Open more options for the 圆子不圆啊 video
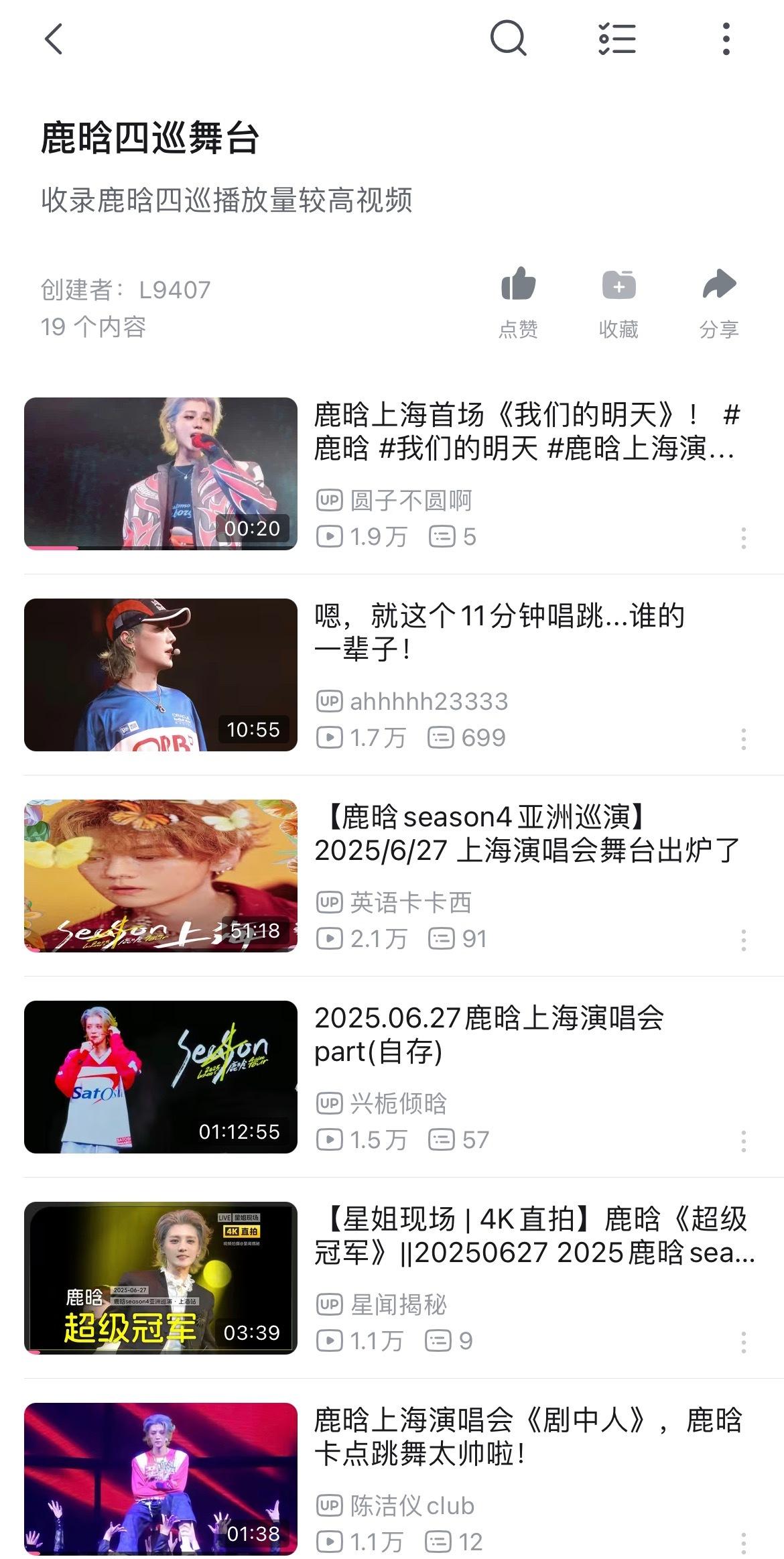Image resolution: width=784 pixels, height=1559 pixels. [x=744, y=538]
